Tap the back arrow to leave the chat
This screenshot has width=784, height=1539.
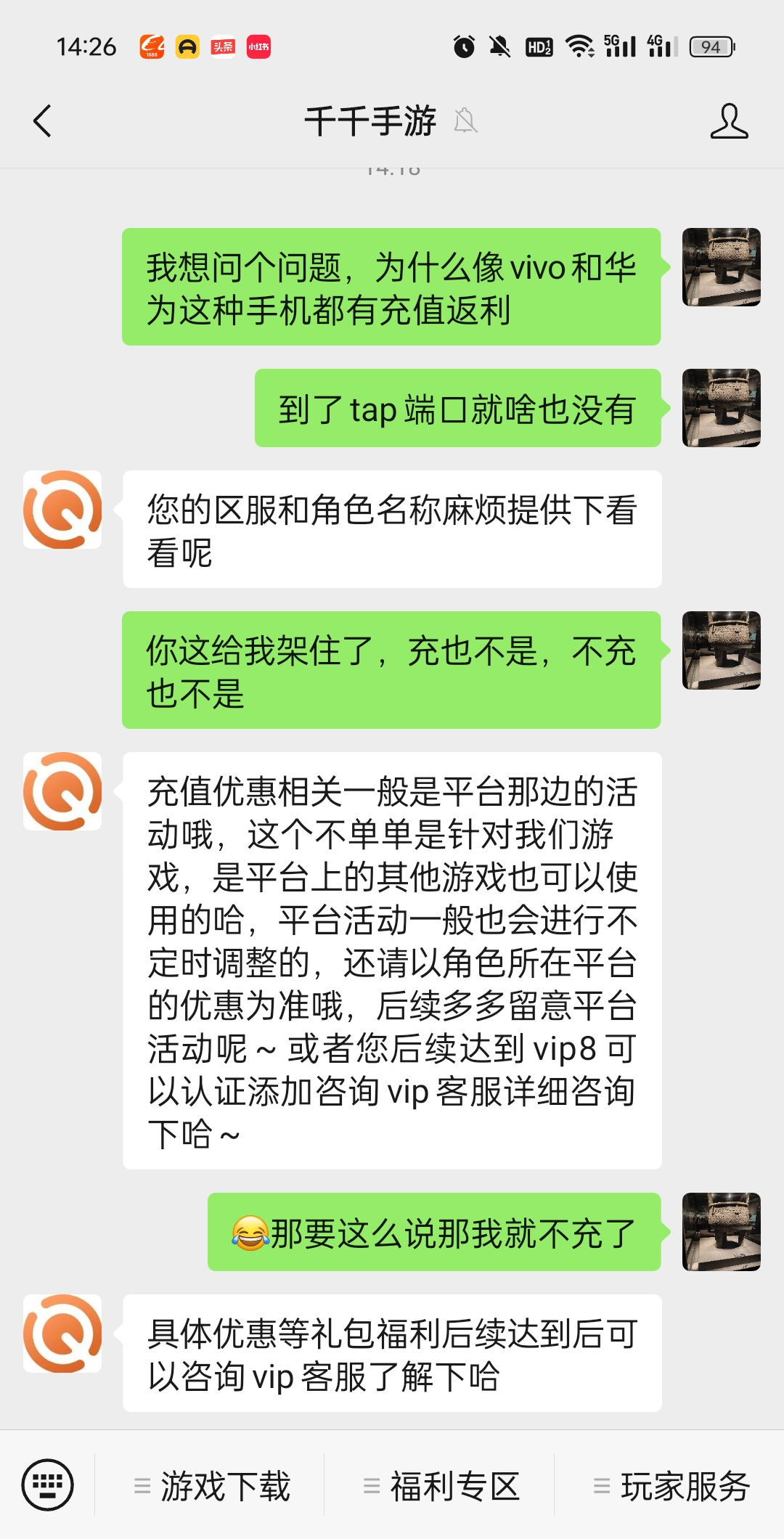pyautogui.click(x=41, y=122)
